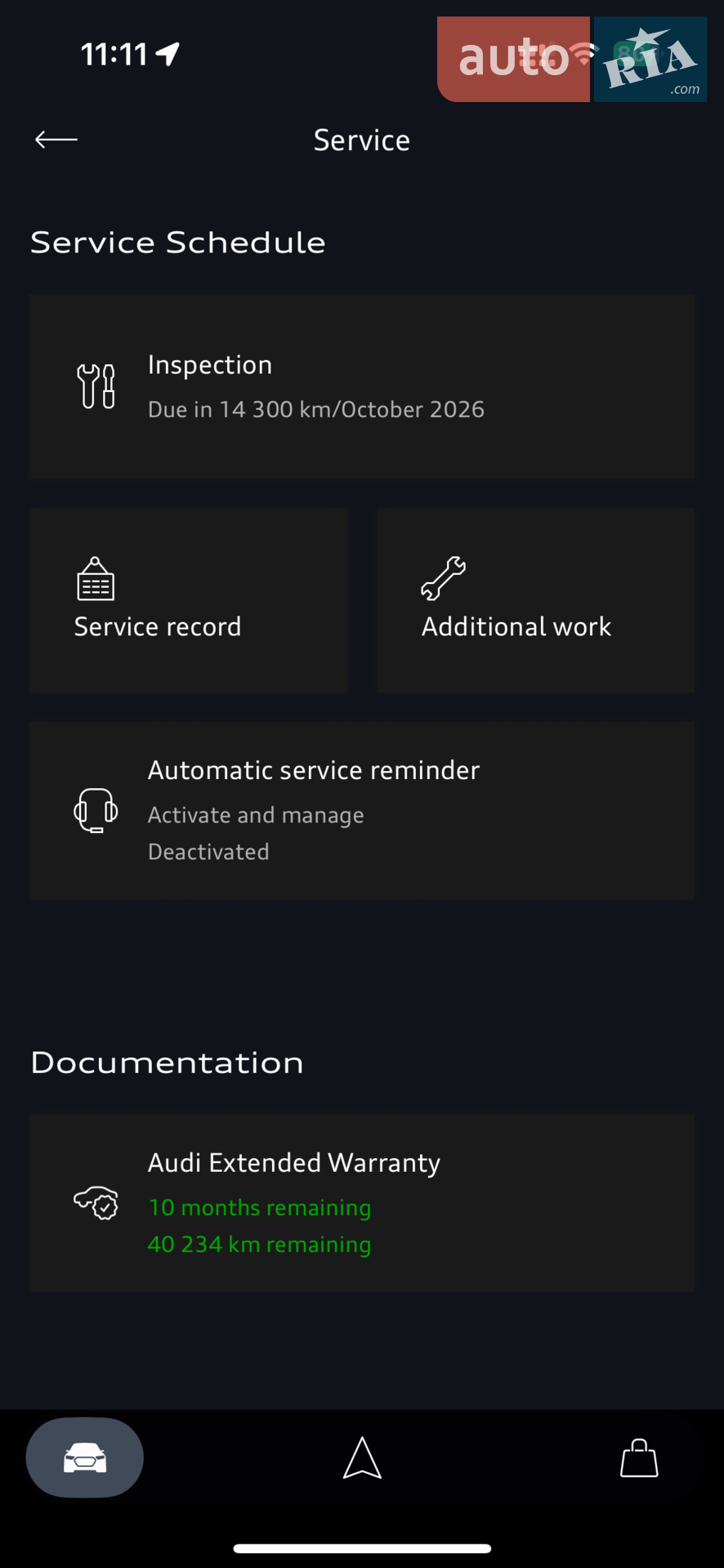This screenshot has width=724, height=1568.
Task: Go back using the arrow
Action: tap(56, 140)
